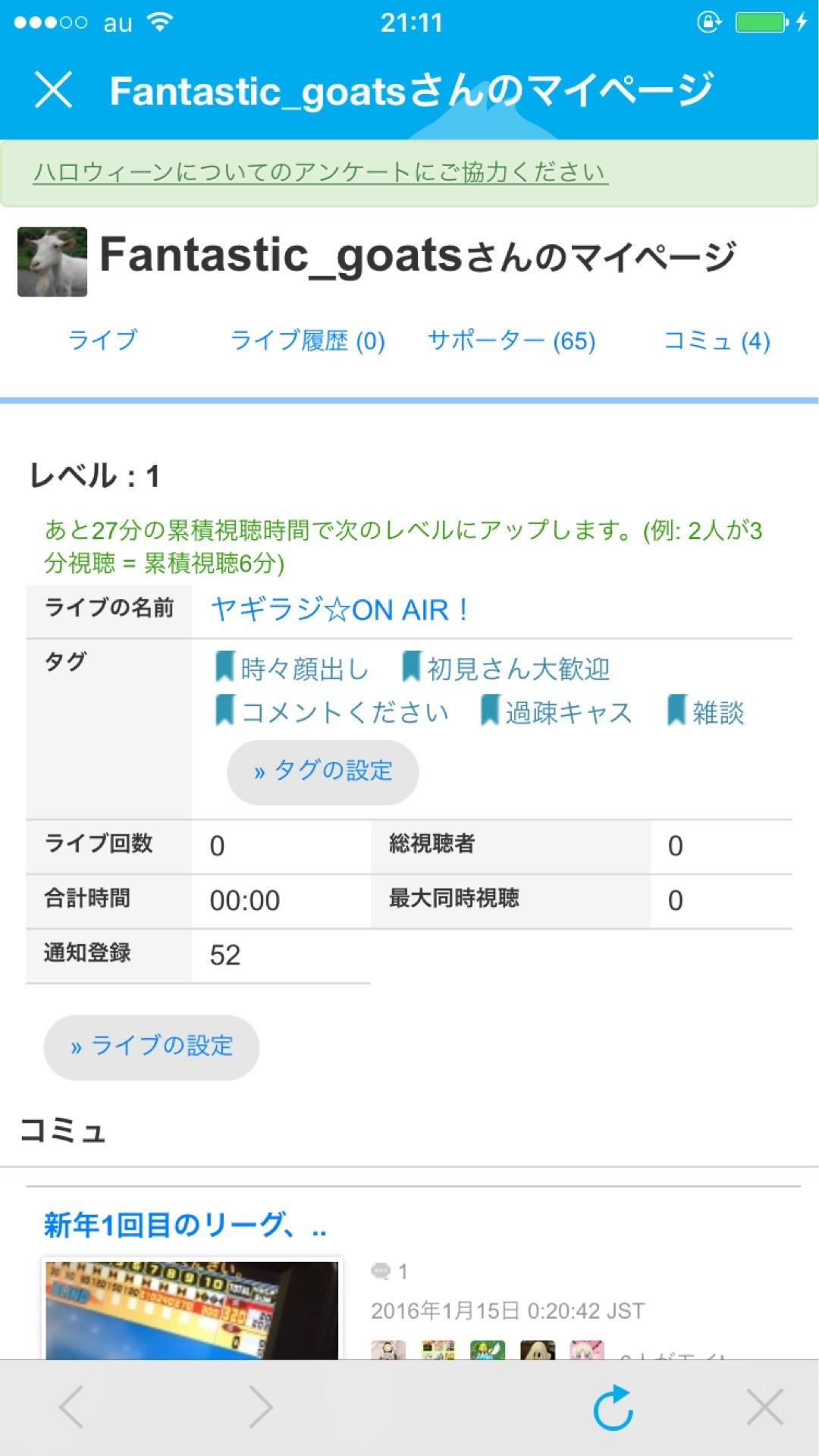Reload the page
This screenshot has width=819, height=1456.
click(x=613, y=1407)
